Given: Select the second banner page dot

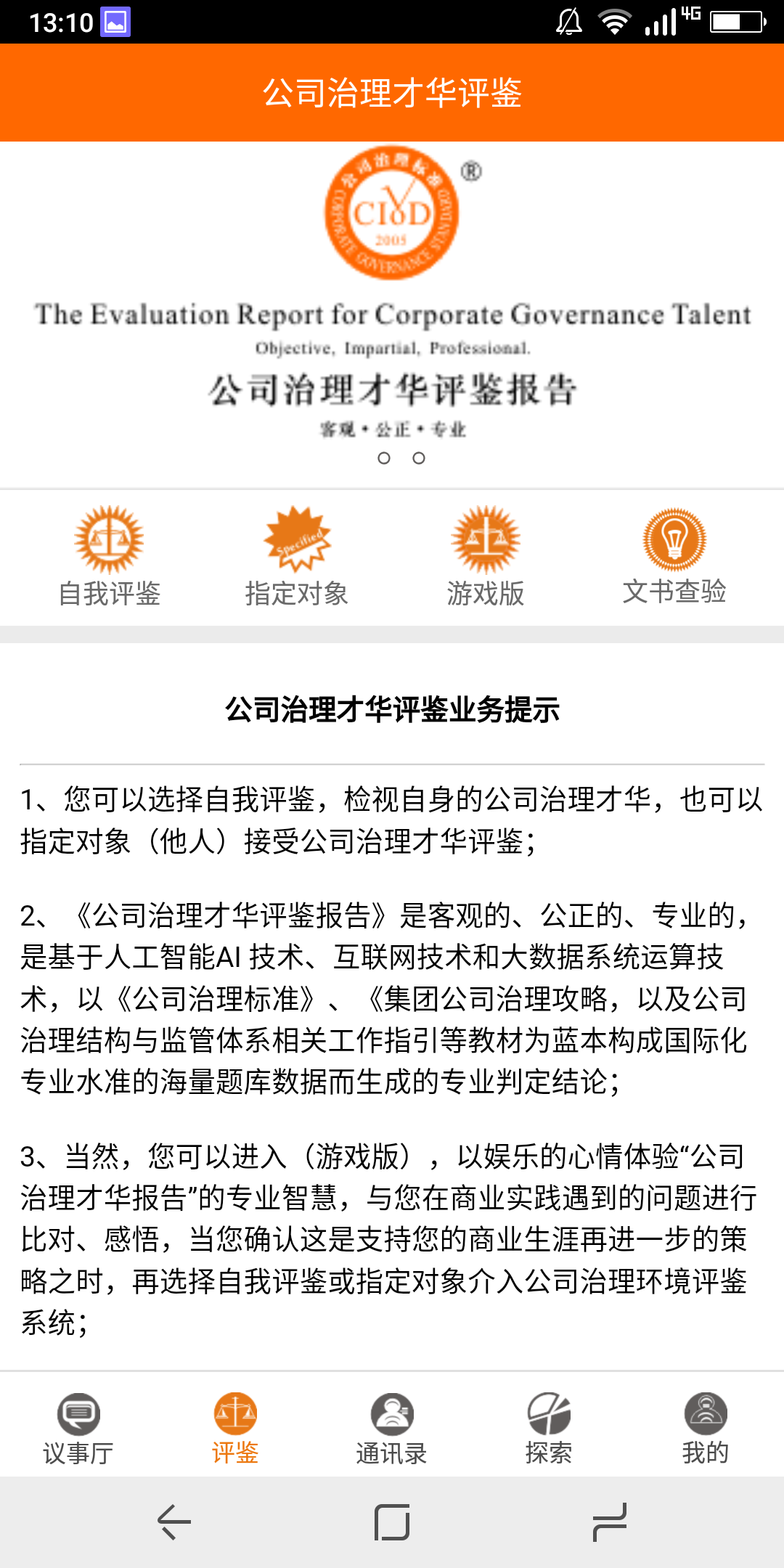Looking at the screenshot, I should click(x=419, y=458).
